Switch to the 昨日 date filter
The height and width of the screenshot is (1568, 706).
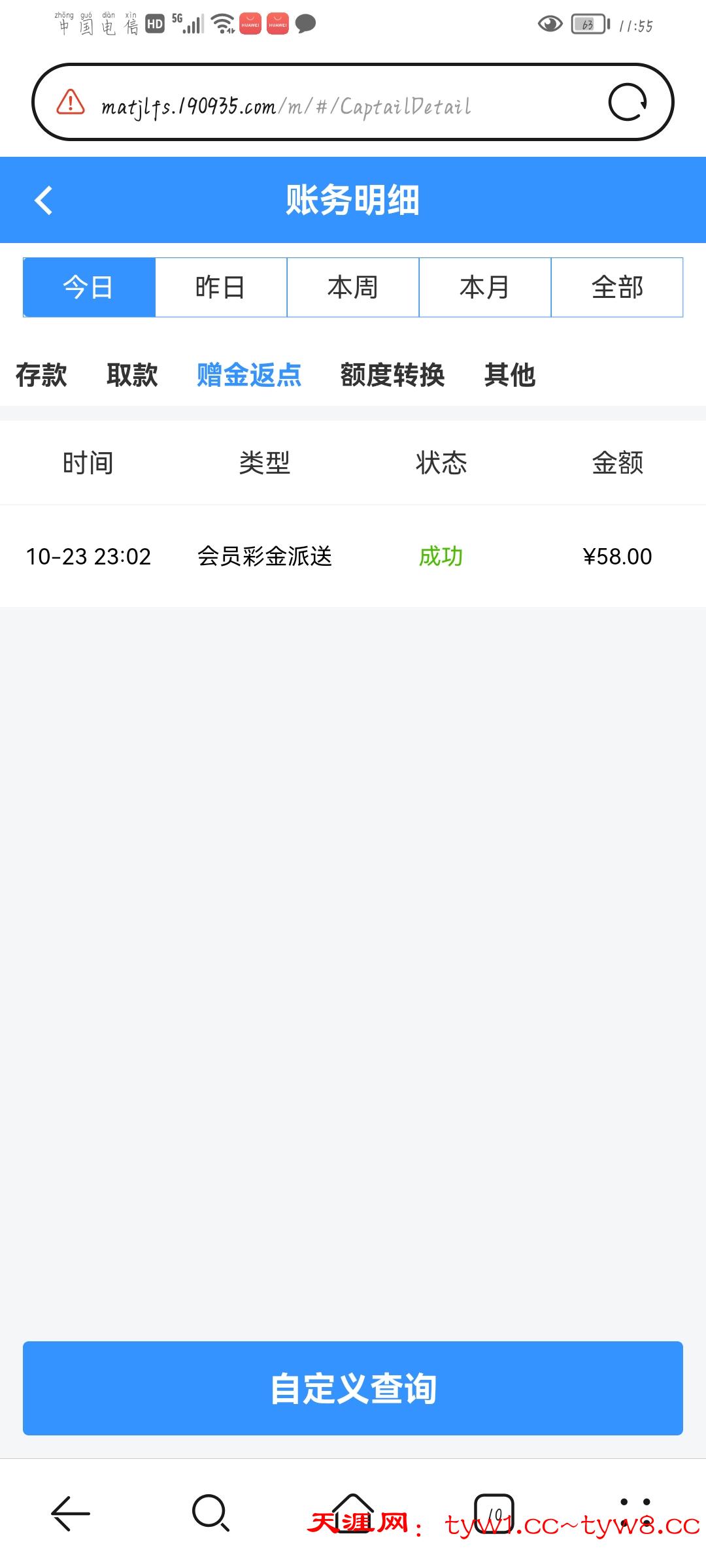point(221,287)
